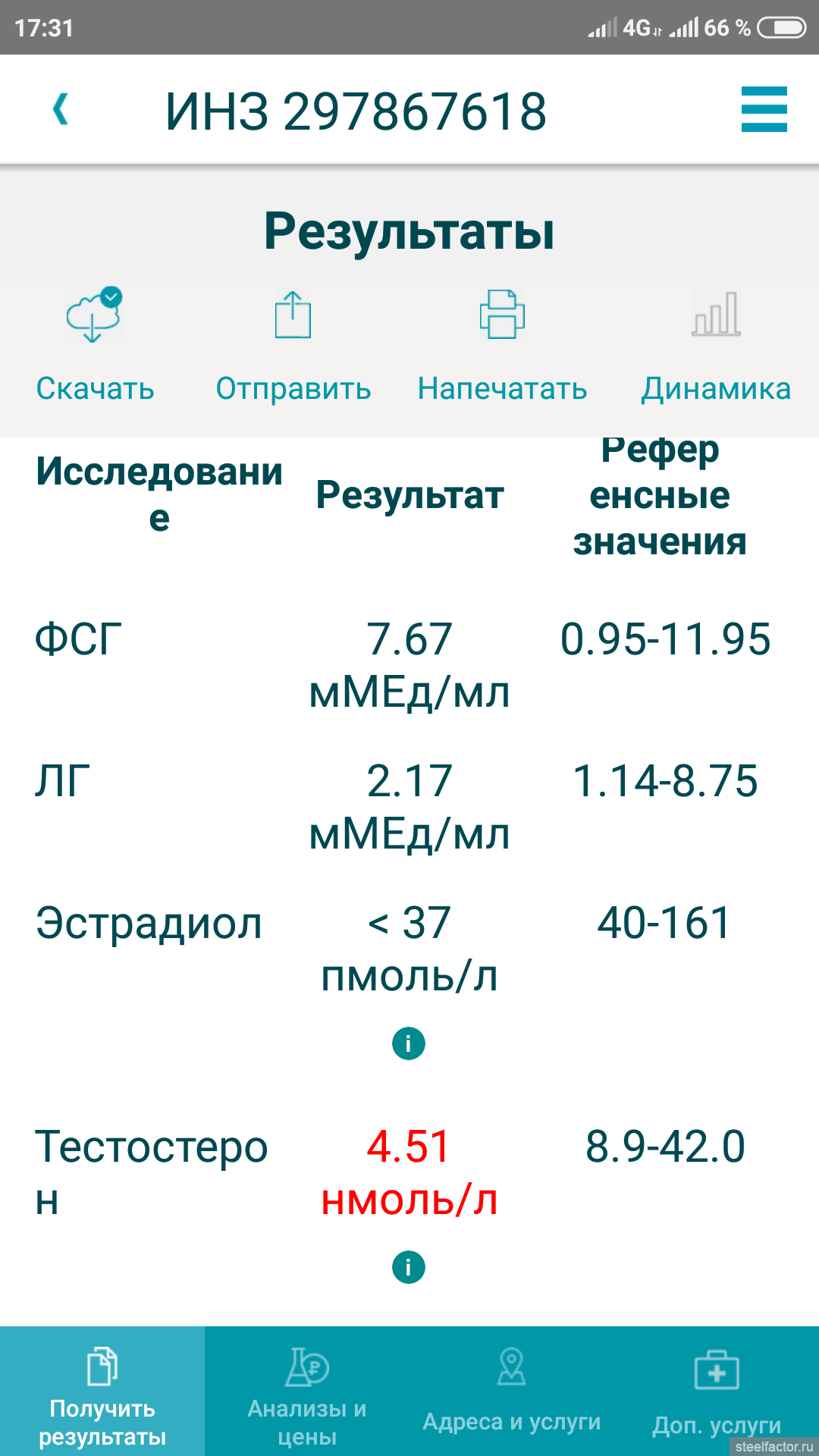Select the Адреса и услуги tab
The height and width of the screenshot is (1456, 819).
coord(512,1392)
